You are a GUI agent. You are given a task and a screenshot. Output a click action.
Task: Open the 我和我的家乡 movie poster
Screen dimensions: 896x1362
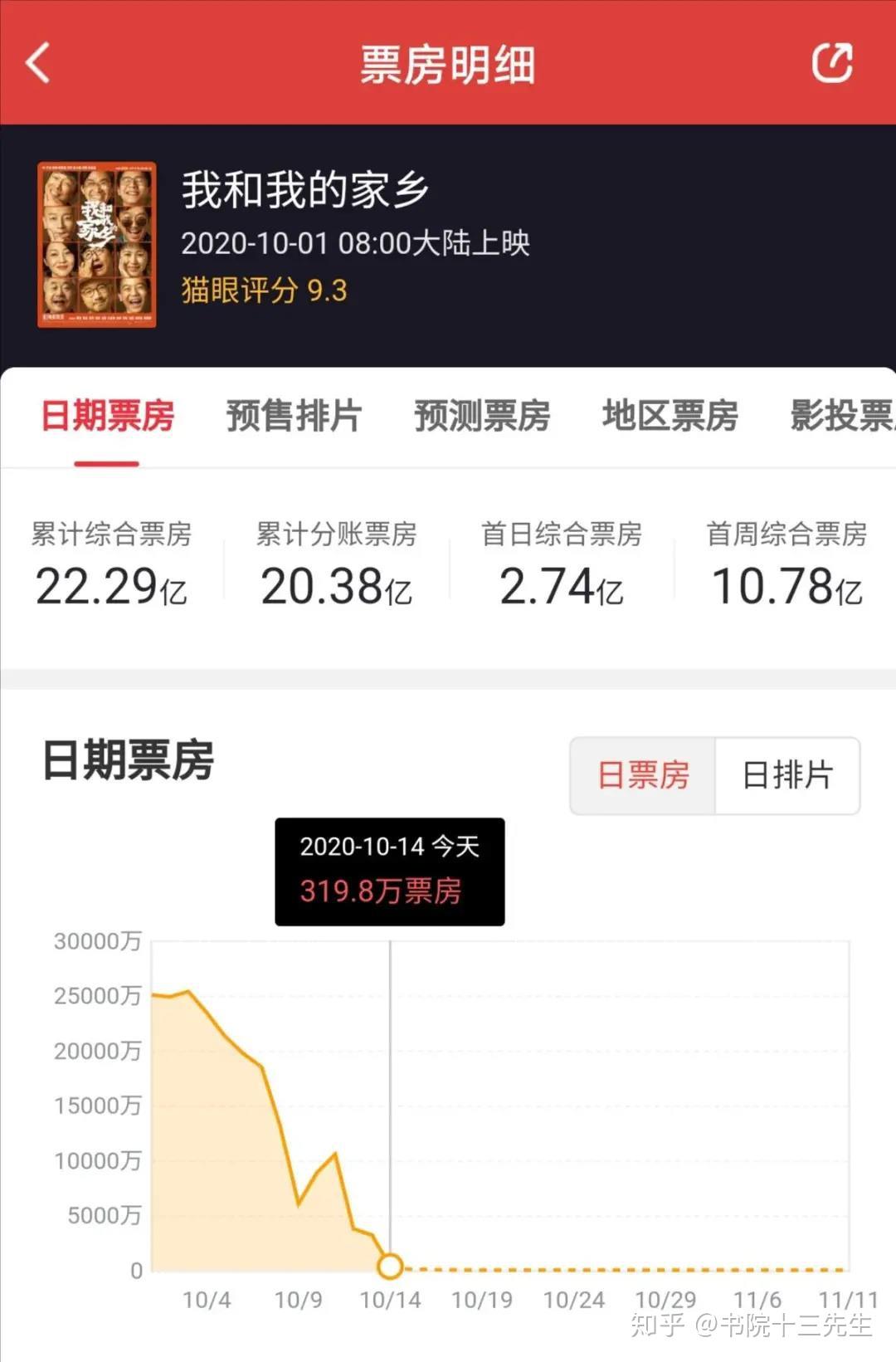click(x=96, y=244)
